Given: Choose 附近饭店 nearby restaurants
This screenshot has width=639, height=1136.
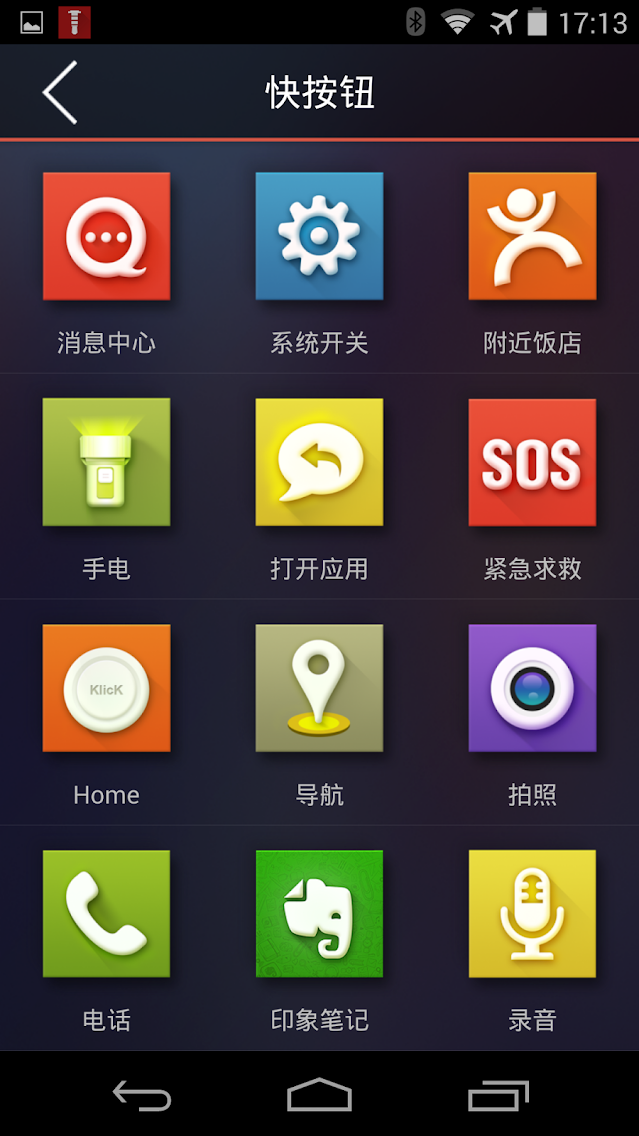Looking at the screenshot, I should point(532,237).
